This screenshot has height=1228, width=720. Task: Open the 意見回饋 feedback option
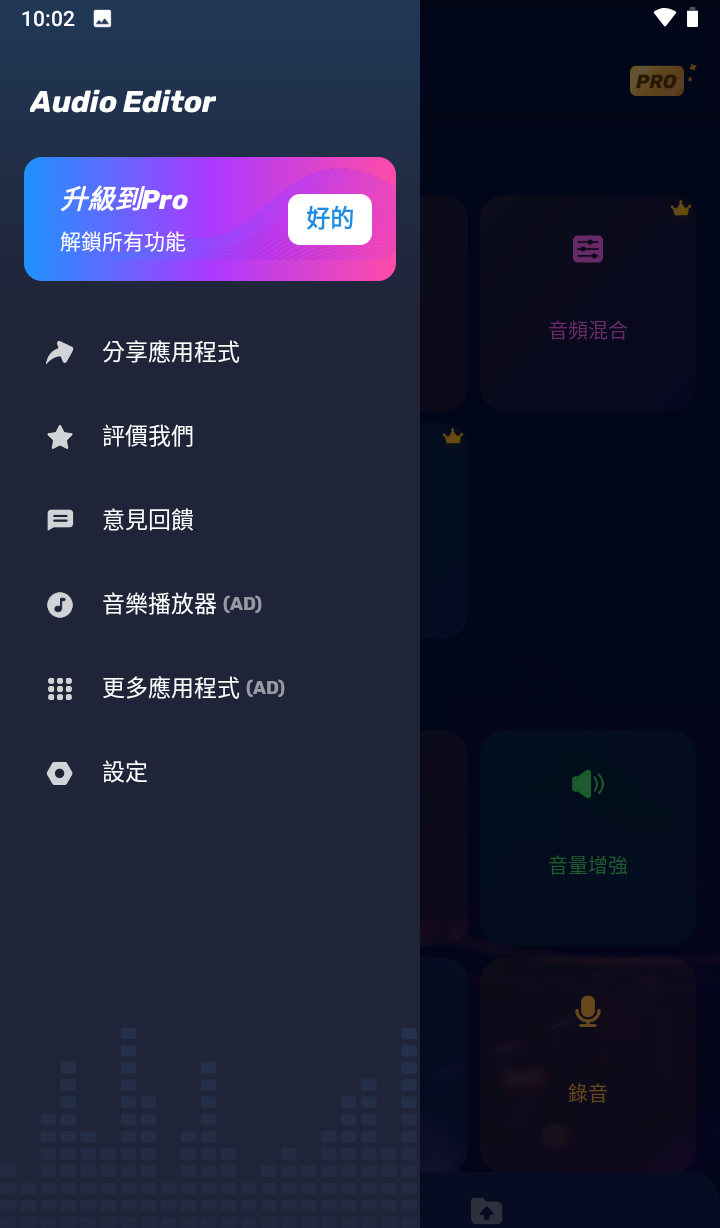pyautogui.click(x=148, y=521)
